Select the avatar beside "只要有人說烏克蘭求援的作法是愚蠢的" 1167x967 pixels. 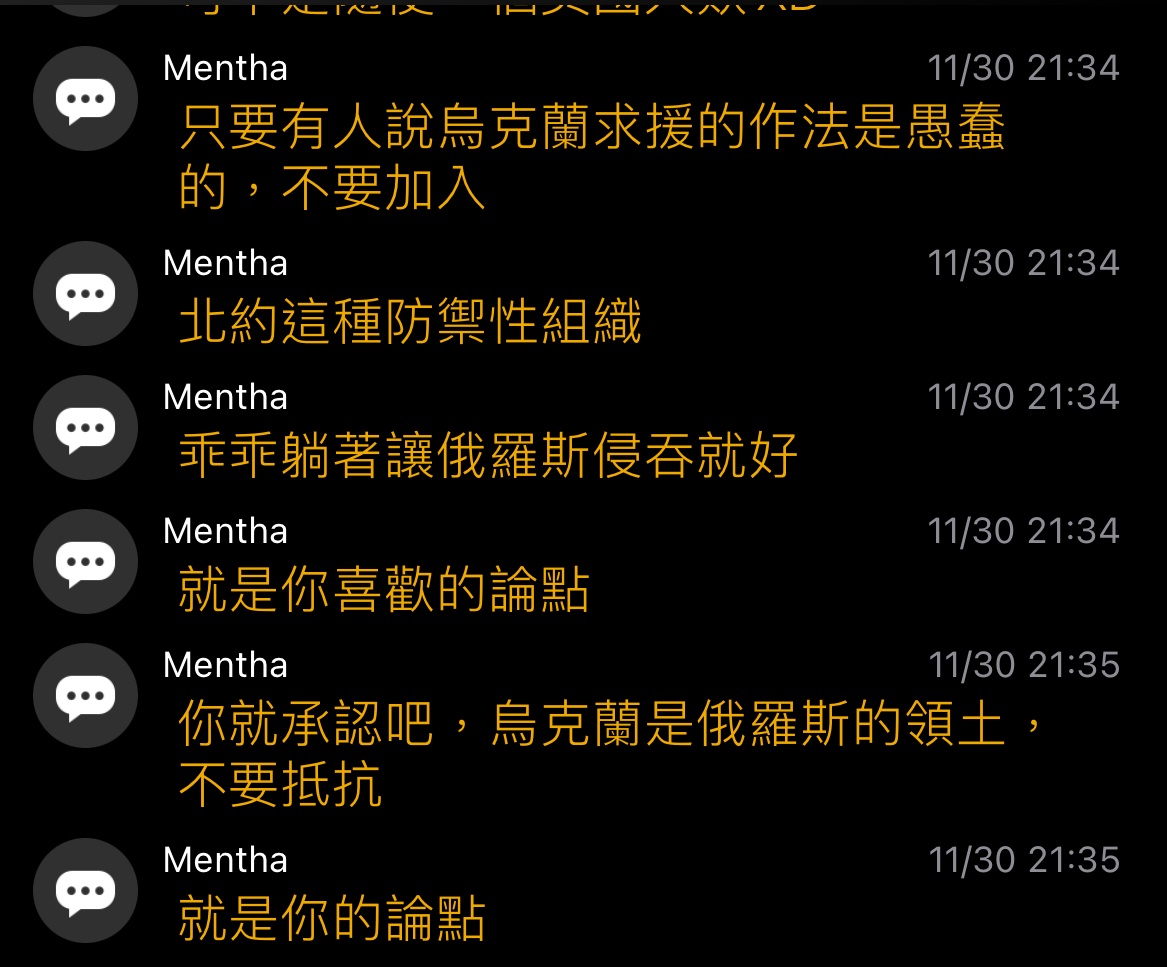[85, 99]
